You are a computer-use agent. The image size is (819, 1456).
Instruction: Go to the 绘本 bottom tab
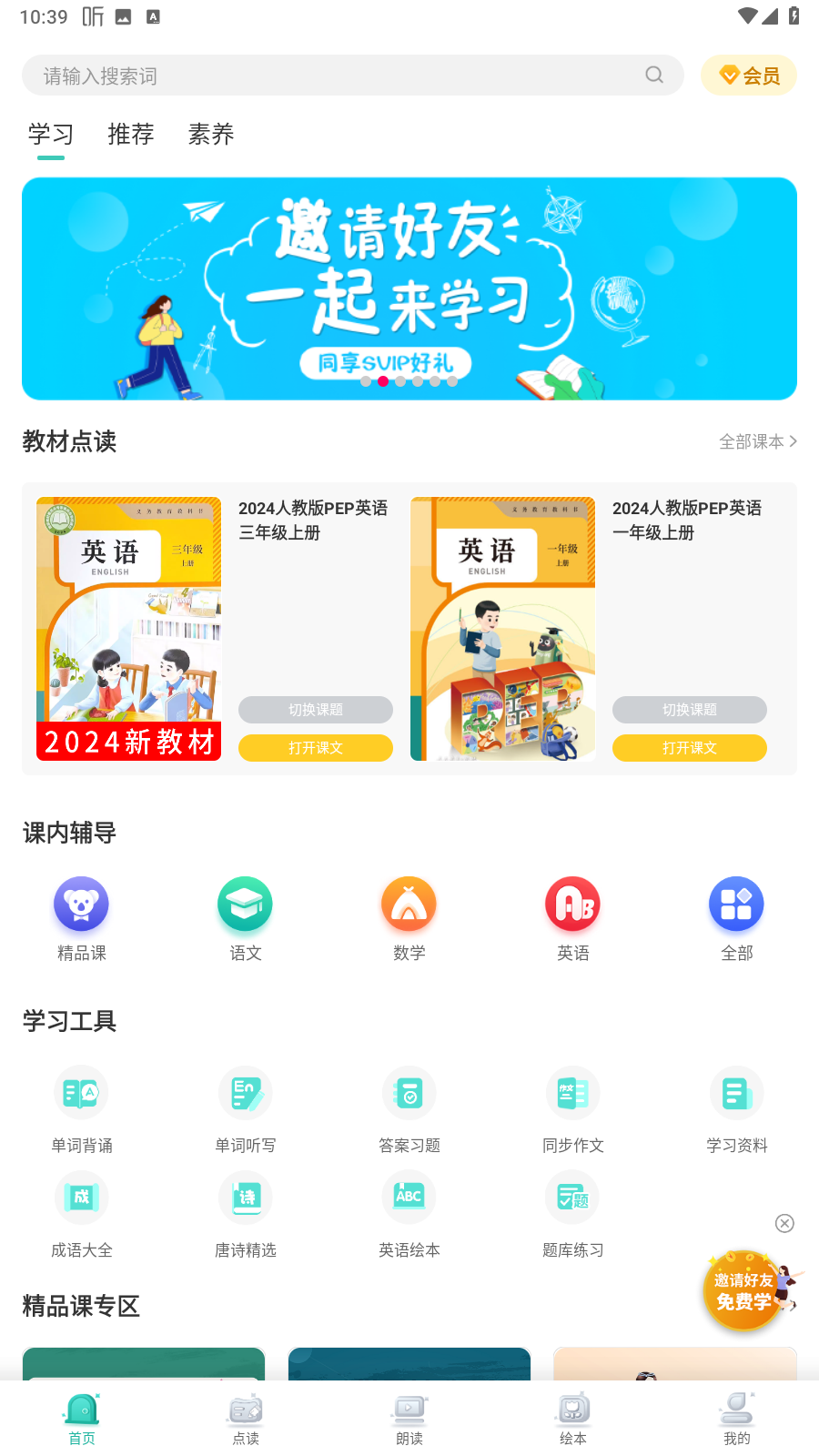pos(573,1419)
